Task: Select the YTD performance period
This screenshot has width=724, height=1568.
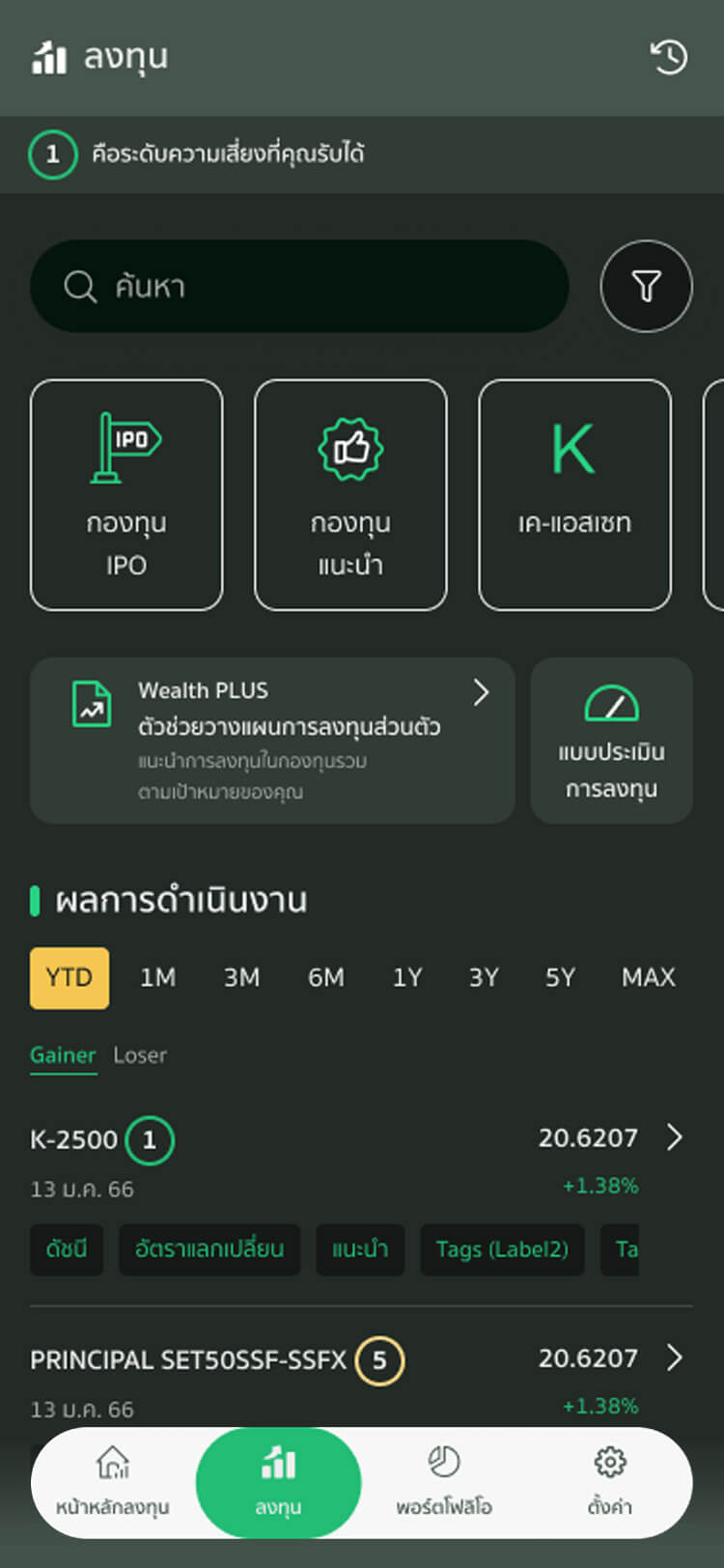Action: tap(70, 978)
